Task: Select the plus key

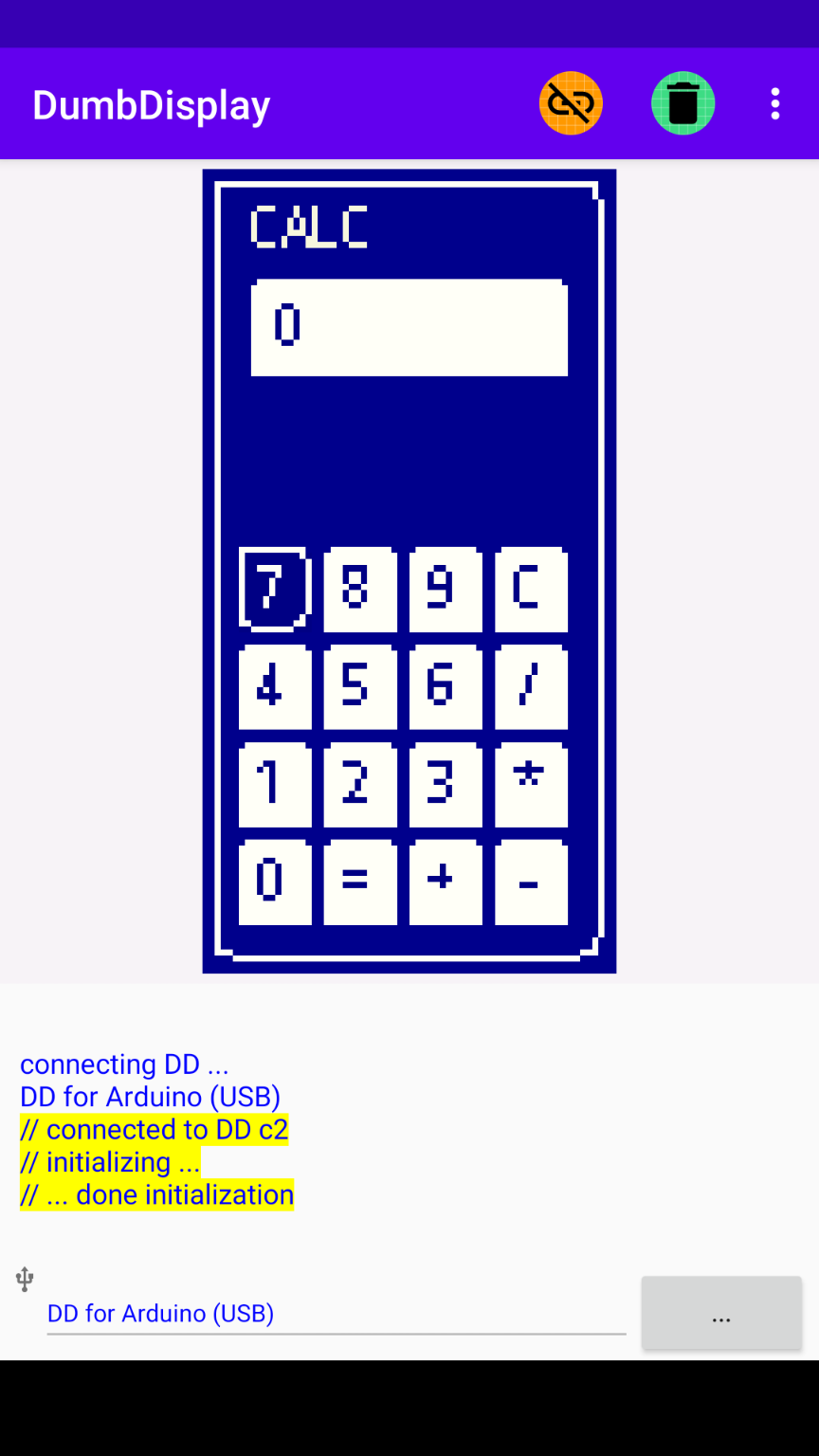Action: point(445,882)
